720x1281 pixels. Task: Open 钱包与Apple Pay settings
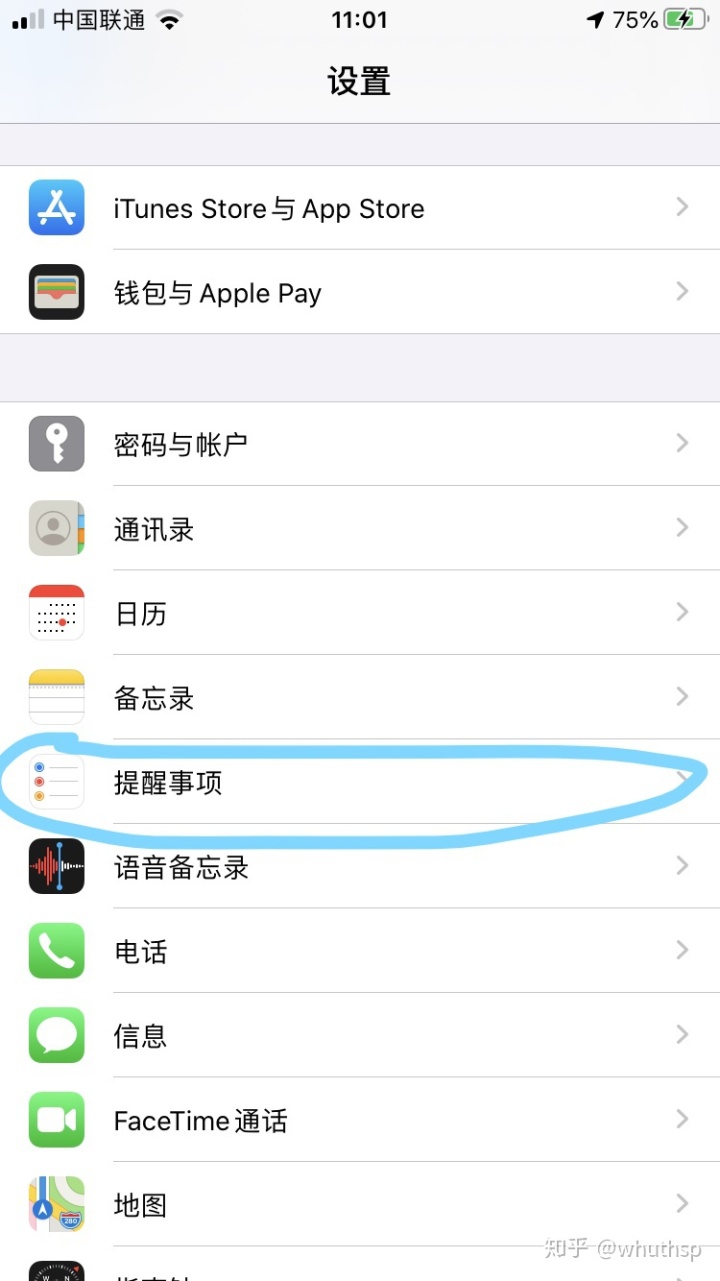point(360,292)
